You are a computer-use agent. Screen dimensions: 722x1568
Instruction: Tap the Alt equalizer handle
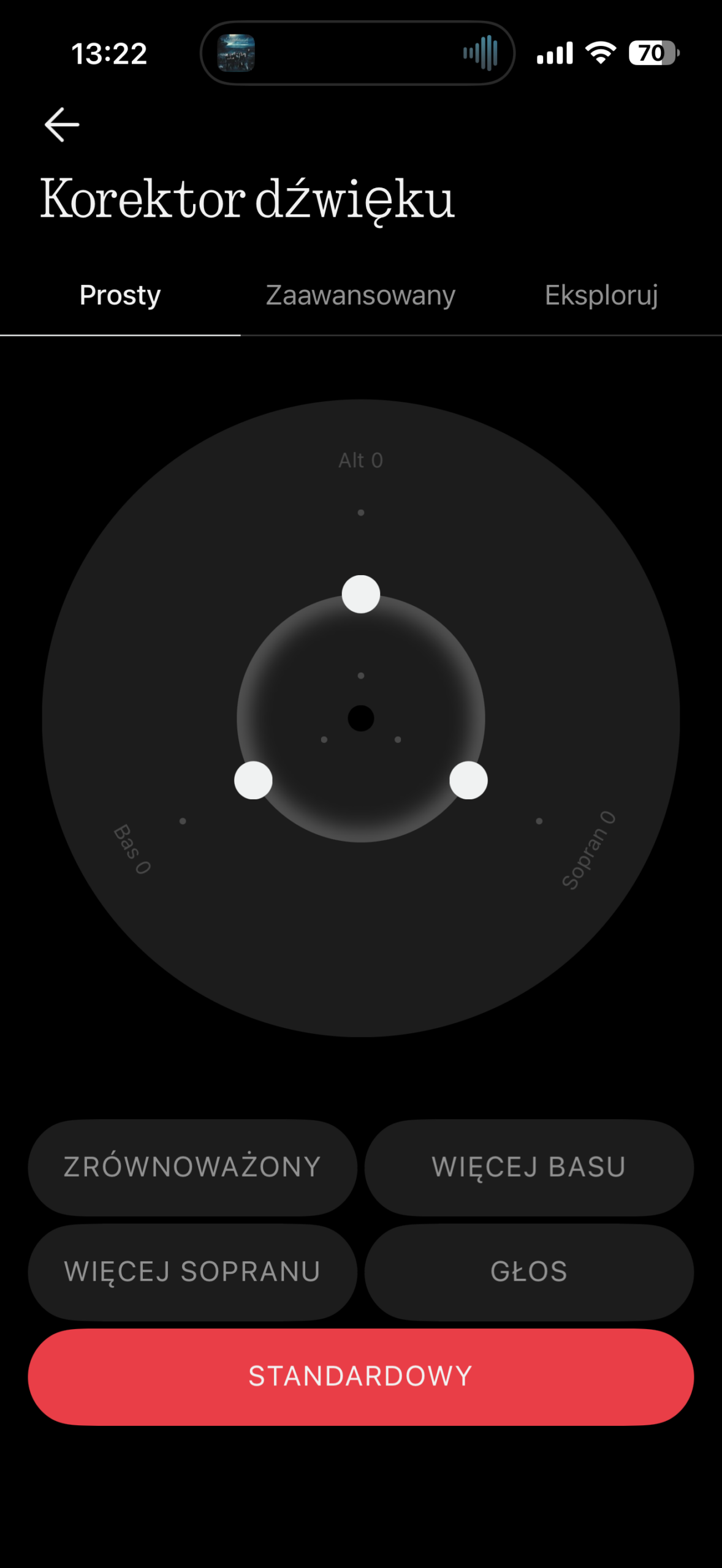point(360,594)
